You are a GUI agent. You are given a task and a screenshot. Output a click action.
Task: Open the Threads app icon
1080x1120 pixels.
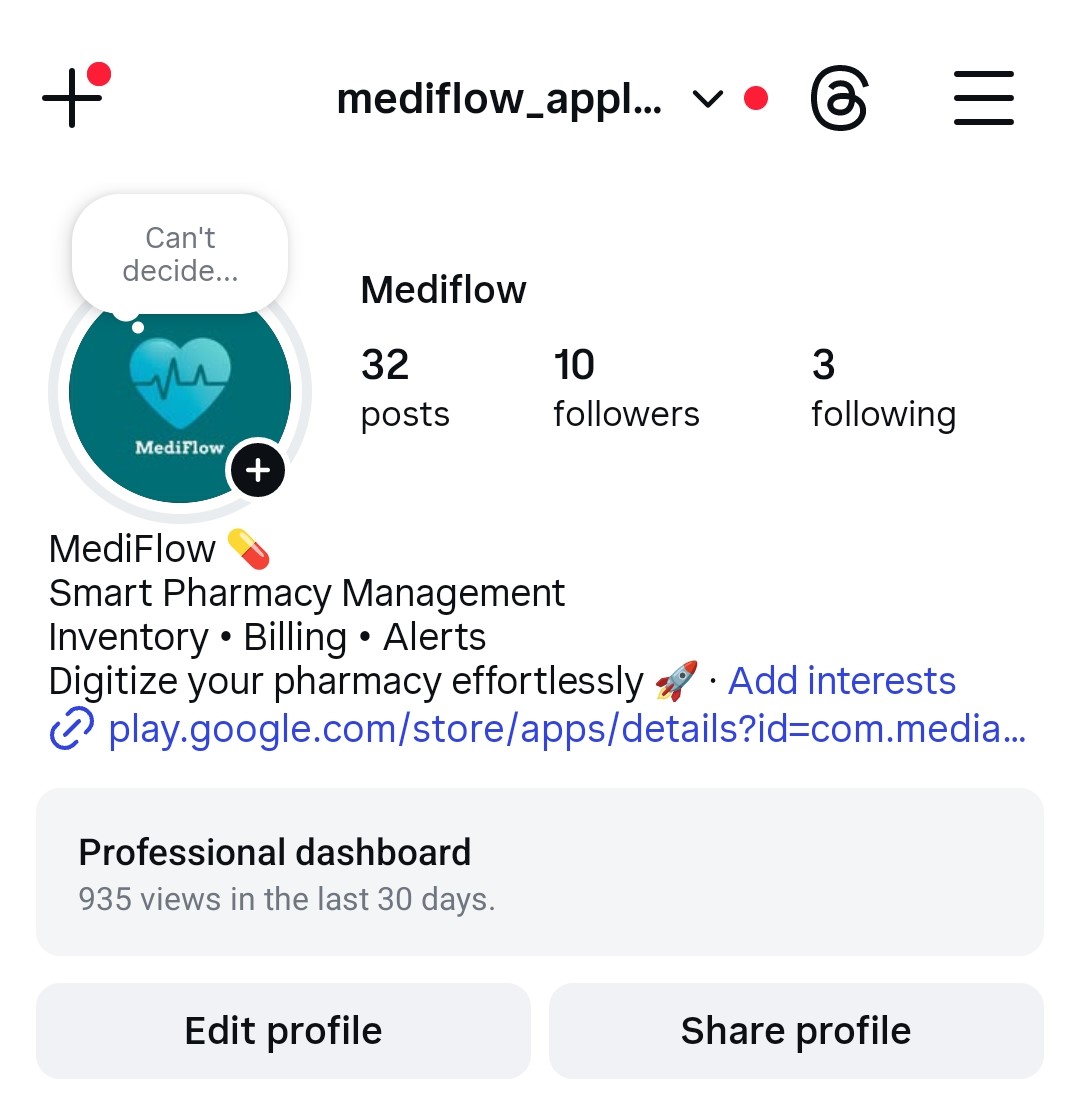pyautogui.click(x=840, y=97)
